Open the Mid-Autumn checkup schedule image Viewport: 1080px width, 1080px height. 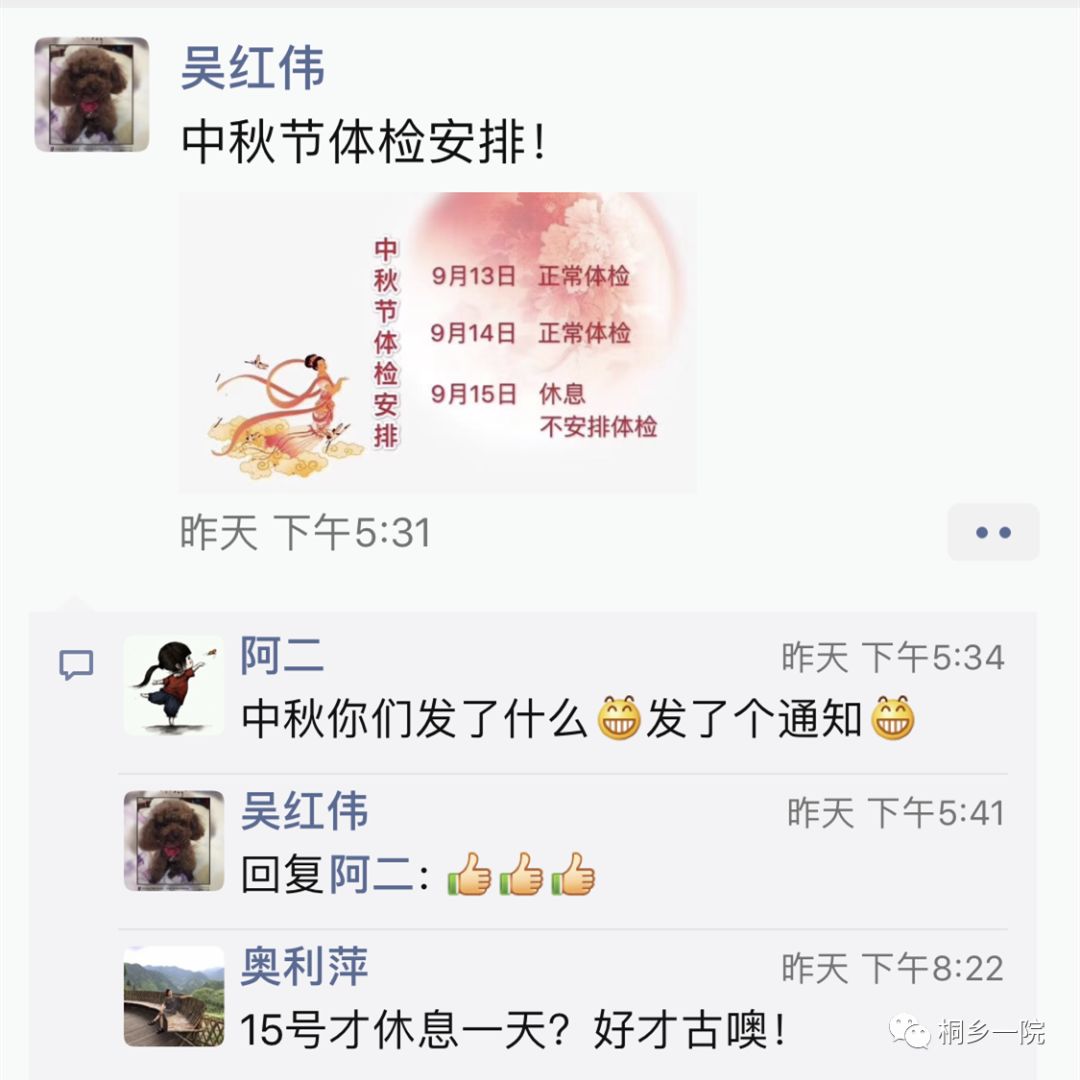pos(437,343)
